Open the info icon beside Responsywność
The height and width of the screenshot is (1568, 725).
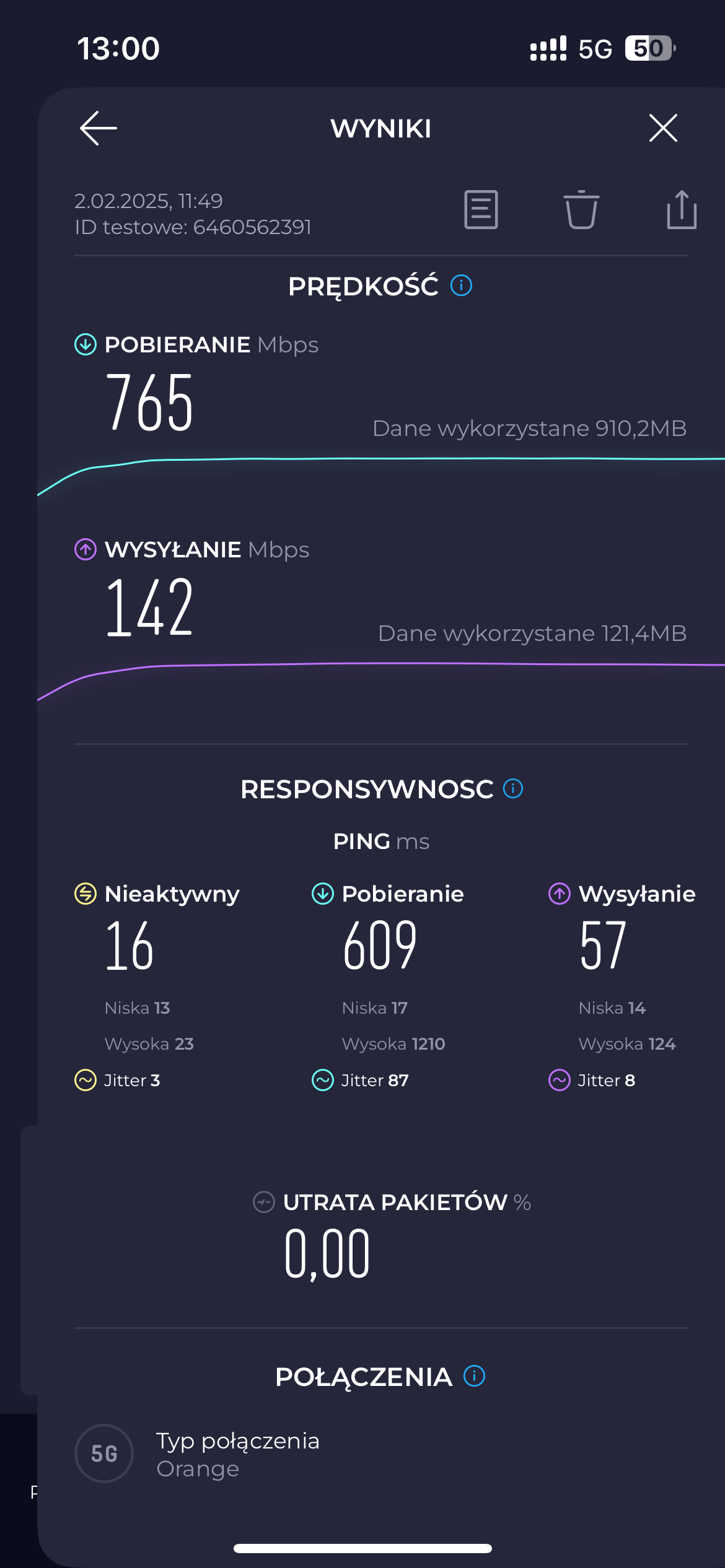pos(513,788)
